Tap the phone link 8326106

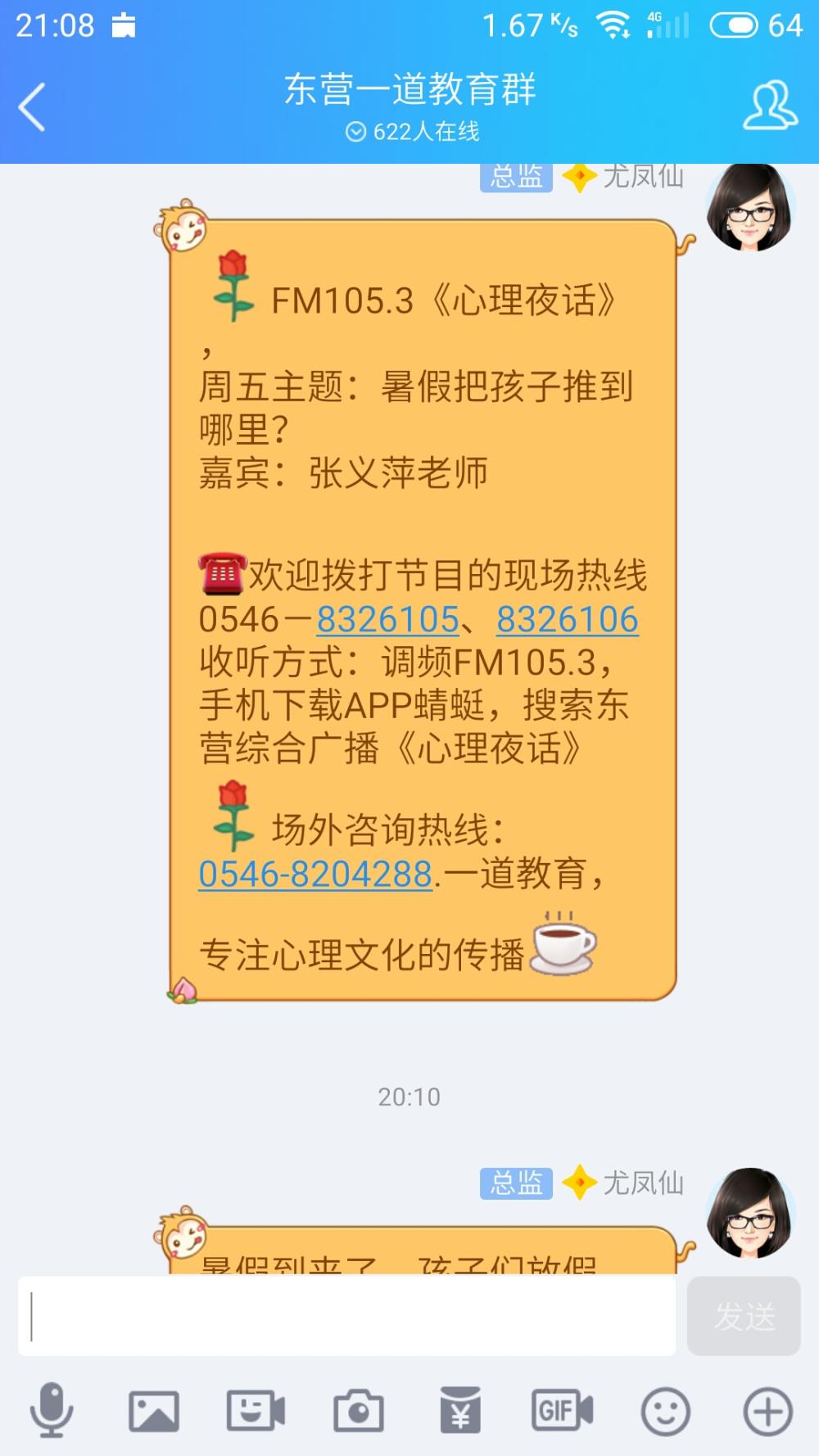[567, 619]
